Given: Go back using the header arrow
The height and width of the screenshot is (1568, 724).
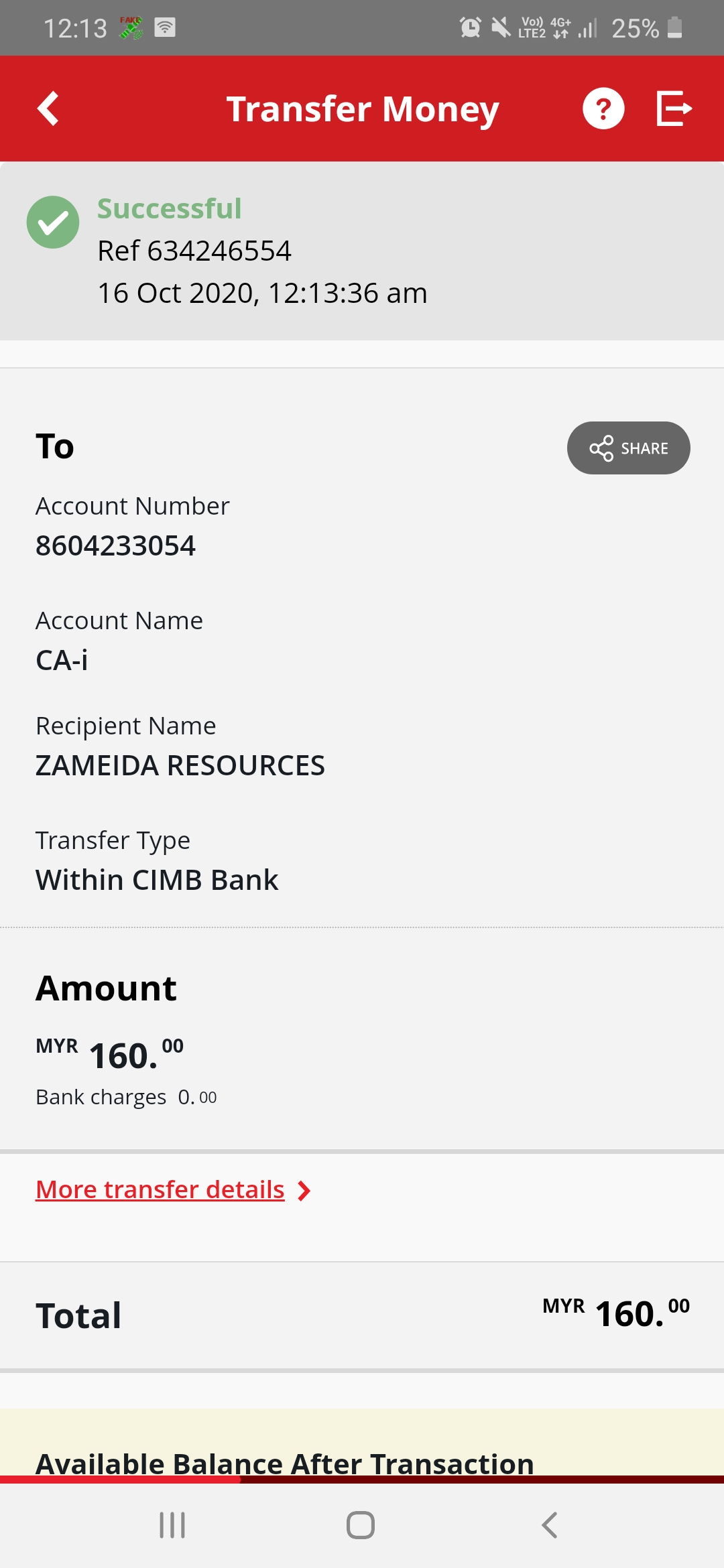Looking at the screenshot, I should click(x=48, y=109).
